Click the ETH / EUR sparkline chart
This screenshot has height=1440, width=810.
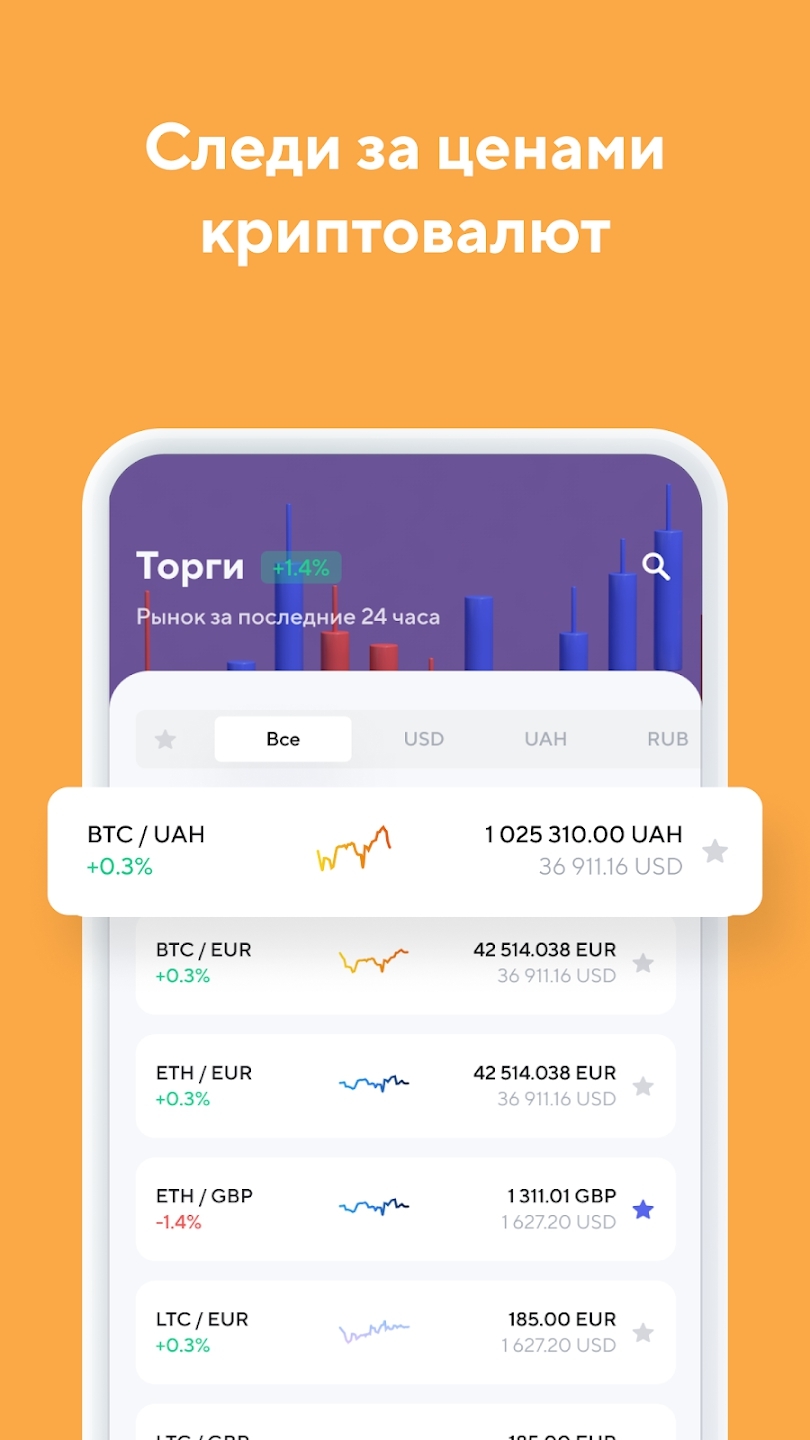(373, 1080)
